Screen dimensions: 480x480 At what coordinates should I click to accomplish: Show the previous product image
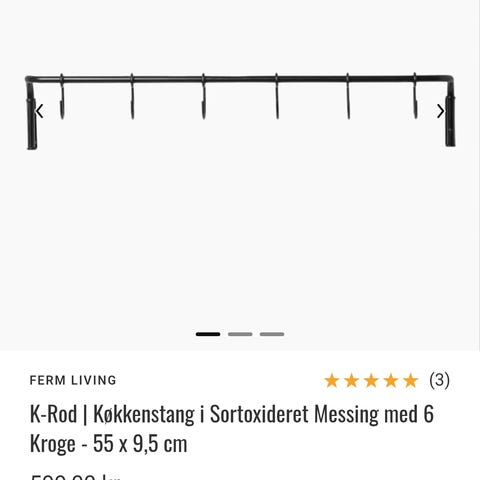[x=39, y=111]
